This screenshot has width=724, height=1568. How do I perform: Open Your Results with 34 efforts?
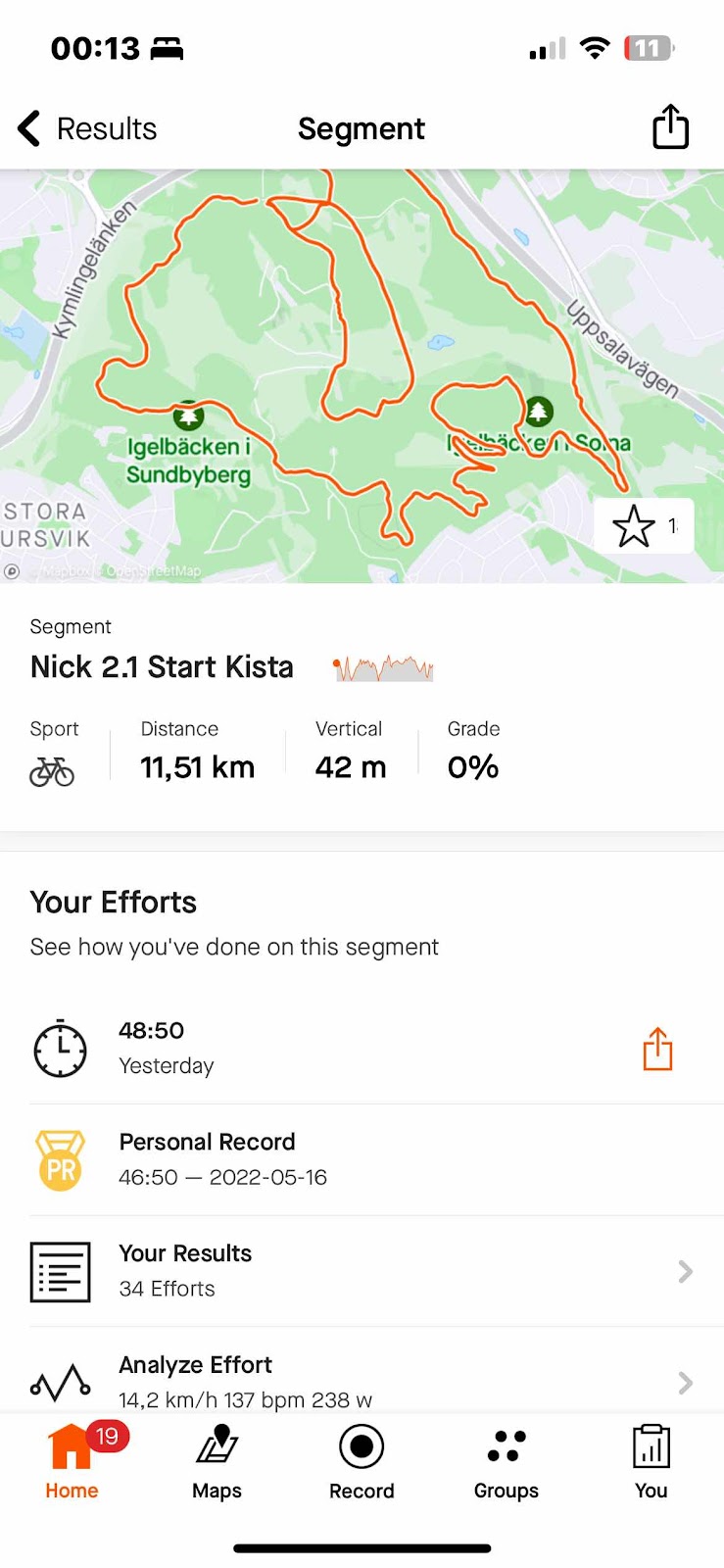[x=362, y=1271]
